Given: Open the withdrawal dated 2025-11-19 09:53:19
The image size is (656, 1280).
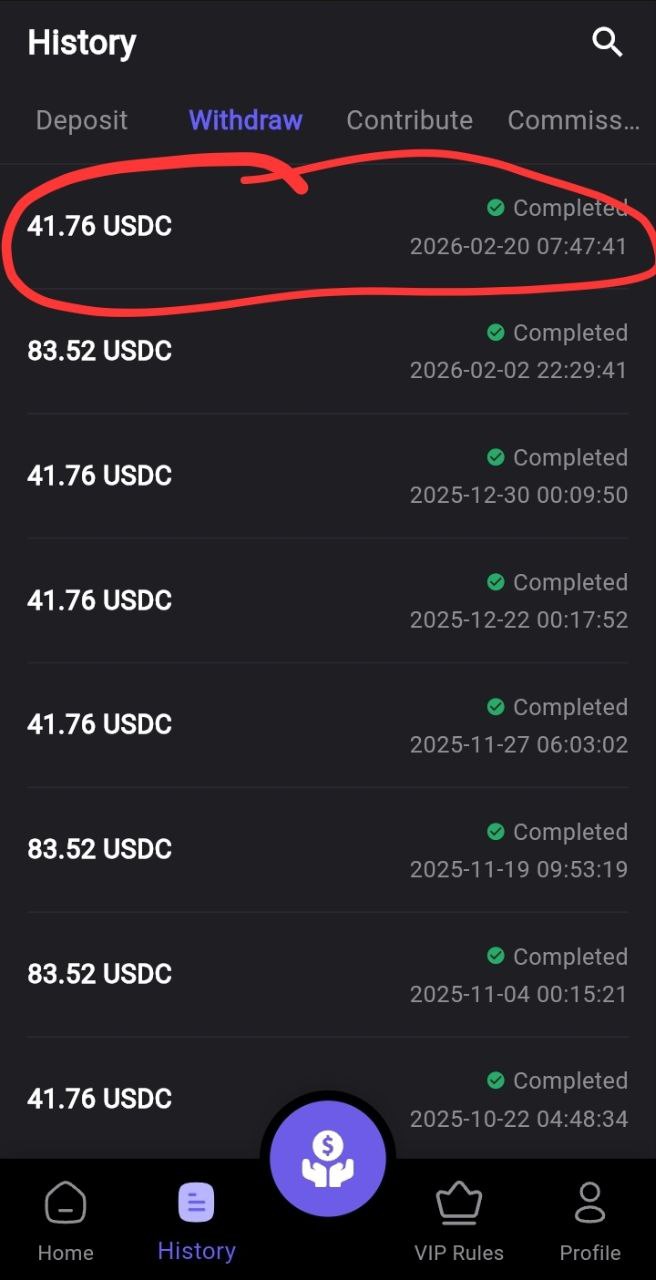Looking at the screenshot, I should 327,849.
